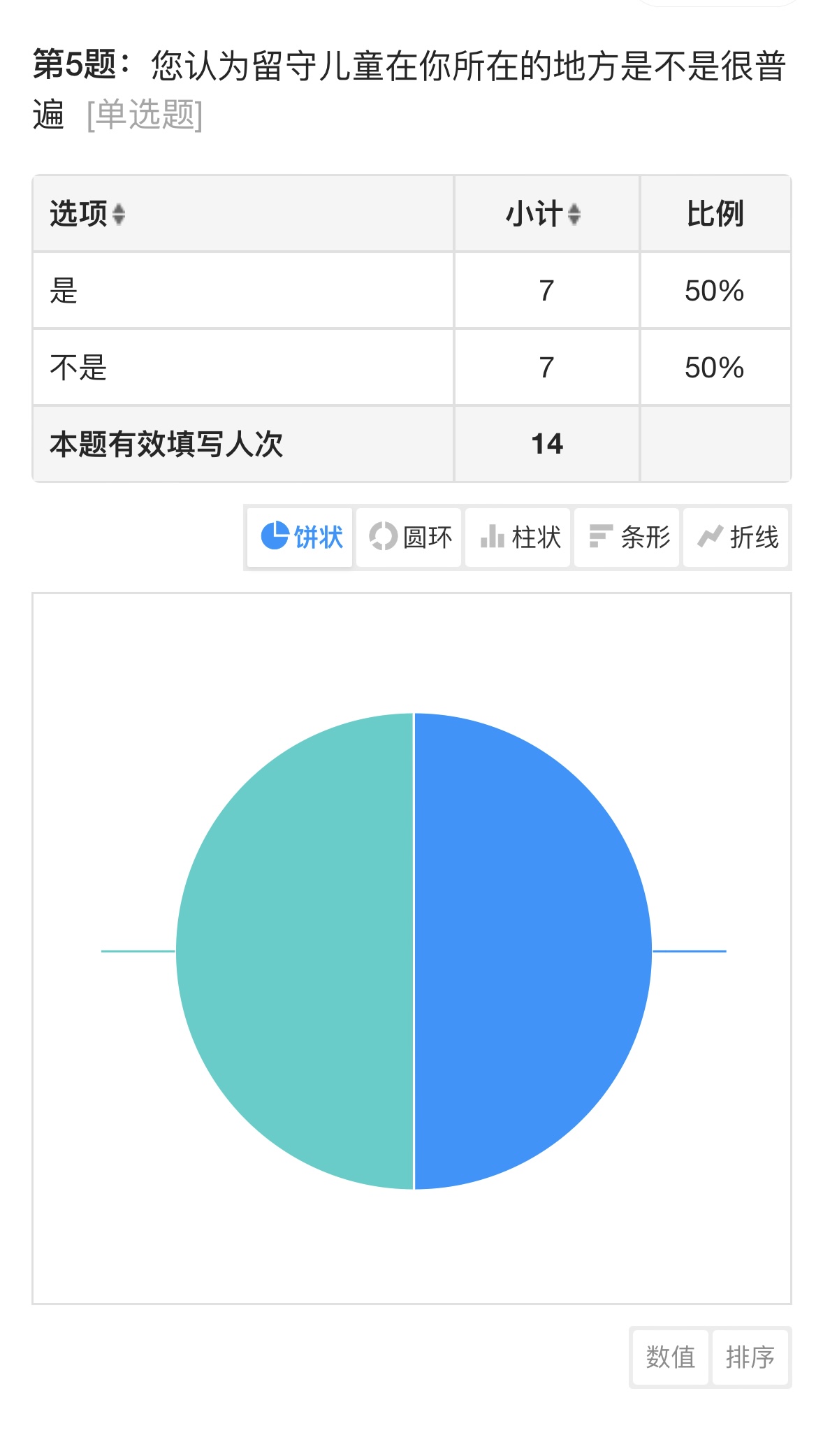The image size is (823, 1456).
Task: Switch to 柱状 column chart
Action: pos(518,537)
